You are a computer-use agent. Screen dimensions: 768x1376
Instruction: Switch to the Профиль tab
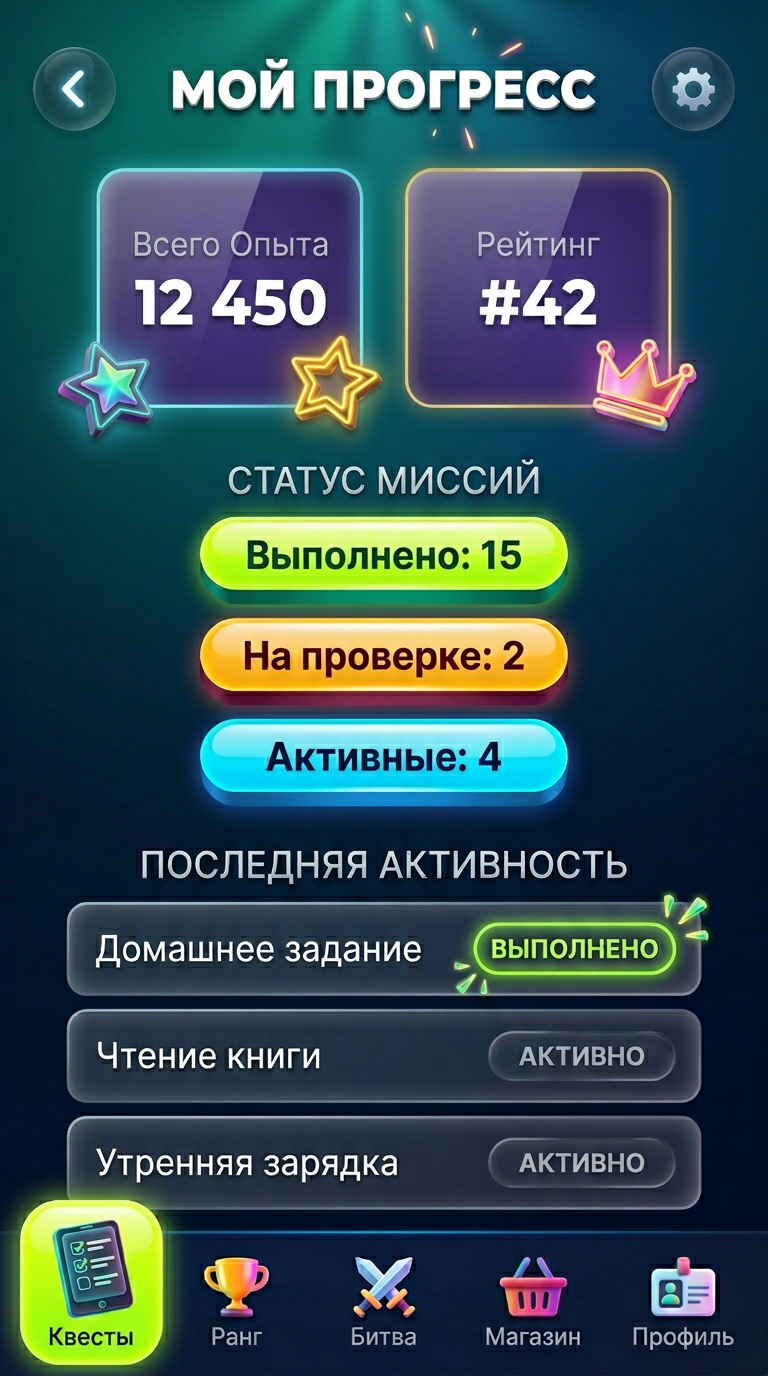[682, 1300]
